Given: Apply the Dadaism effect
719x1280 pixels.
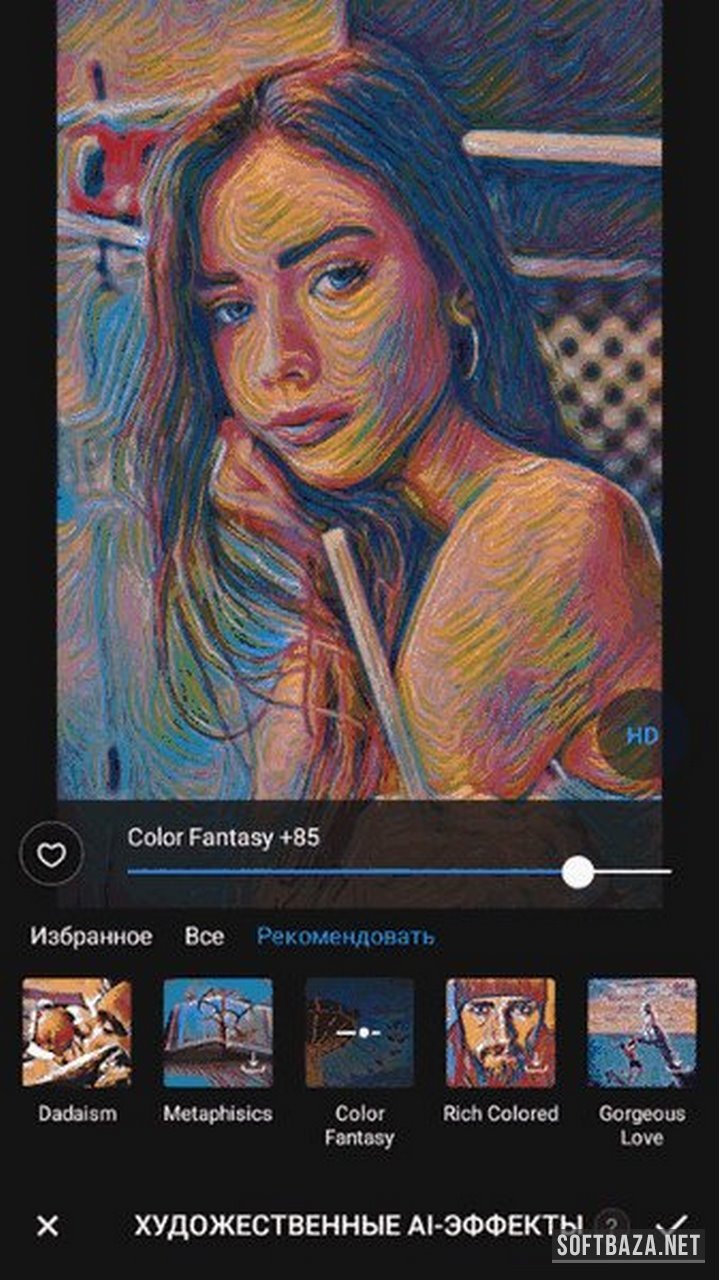Looking at the screenshot, I should pyautogui.click(x=77, y=1033).
